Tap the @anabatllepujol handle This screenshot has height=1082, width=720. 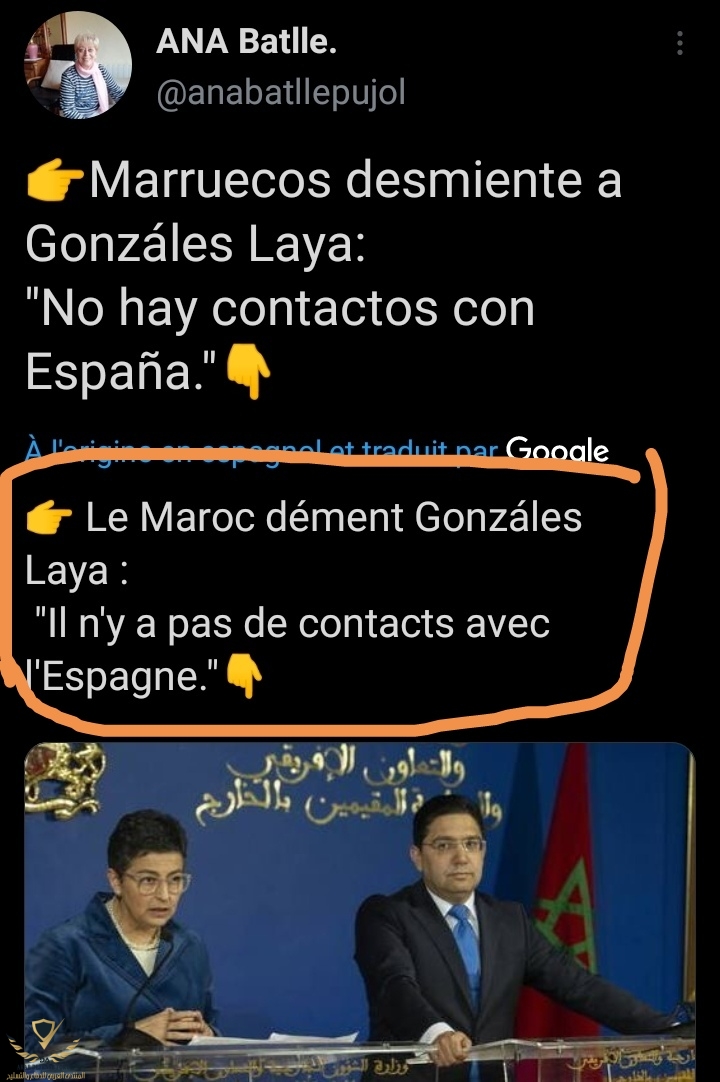tap(280, 93)
